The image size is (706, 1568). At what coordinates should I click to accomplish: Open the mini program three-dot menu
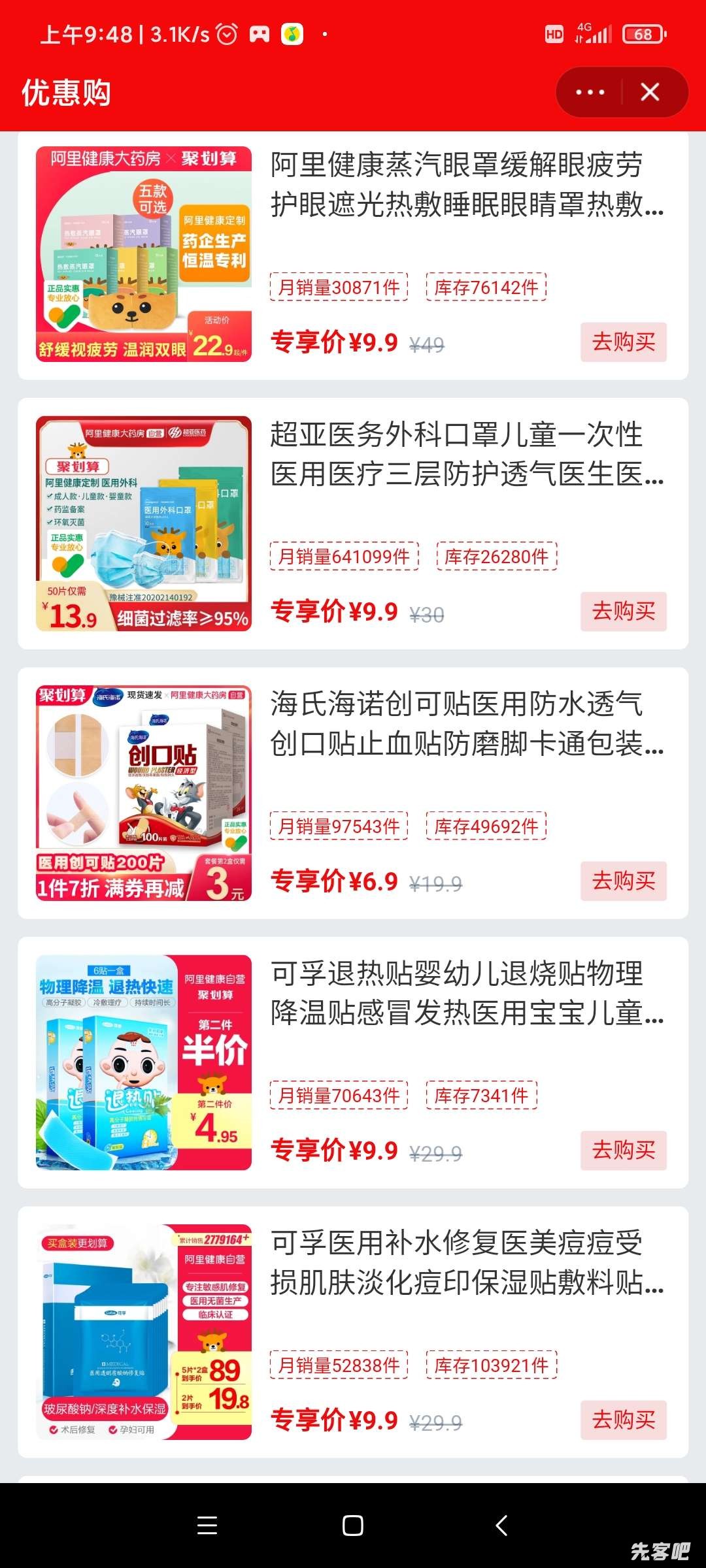pos(590,92)
